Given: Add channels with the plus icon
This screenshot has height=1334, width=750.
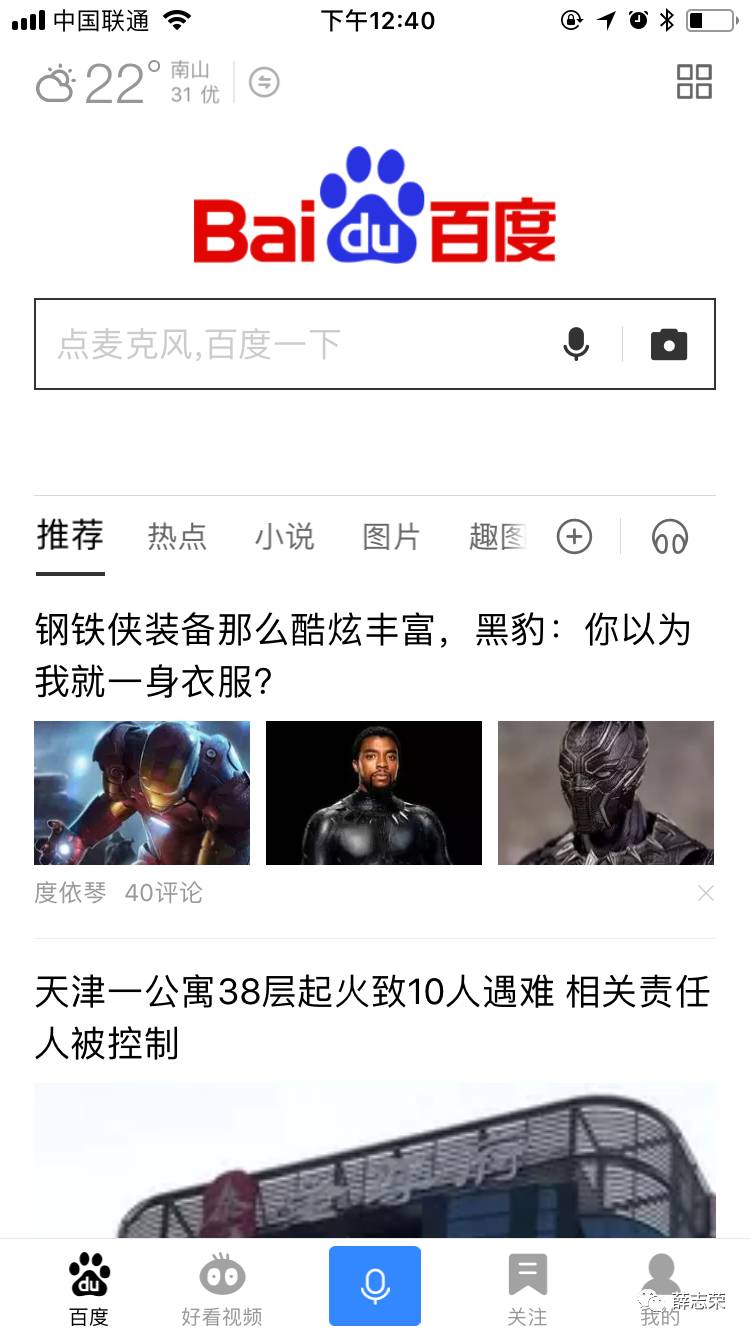Looking at the screenshot, I should pos(574,537).
